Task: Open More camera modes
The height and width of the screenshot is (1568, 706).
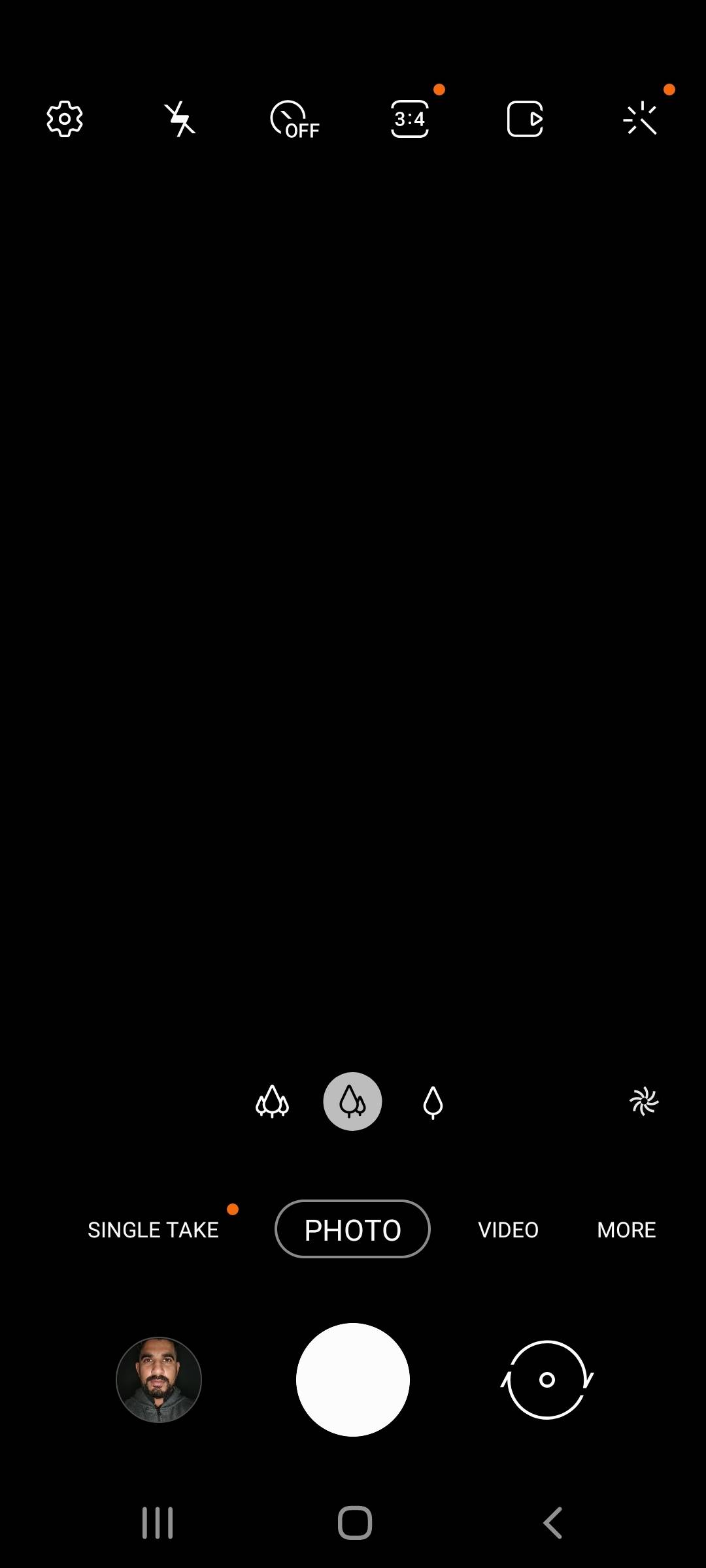Action: click(x=626, y=1230)
